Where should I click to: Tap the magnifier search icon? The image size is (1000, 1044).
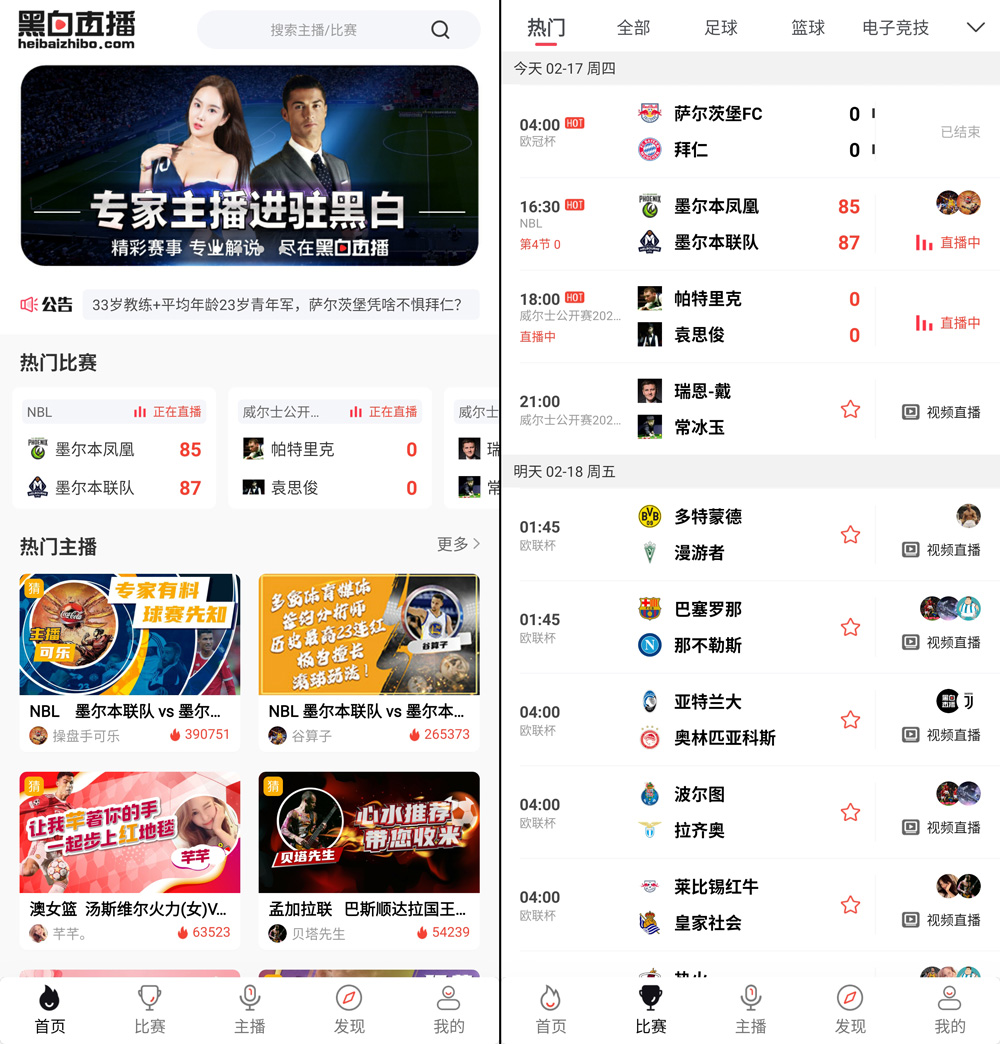pyautogui.click(x=440, y=30)
